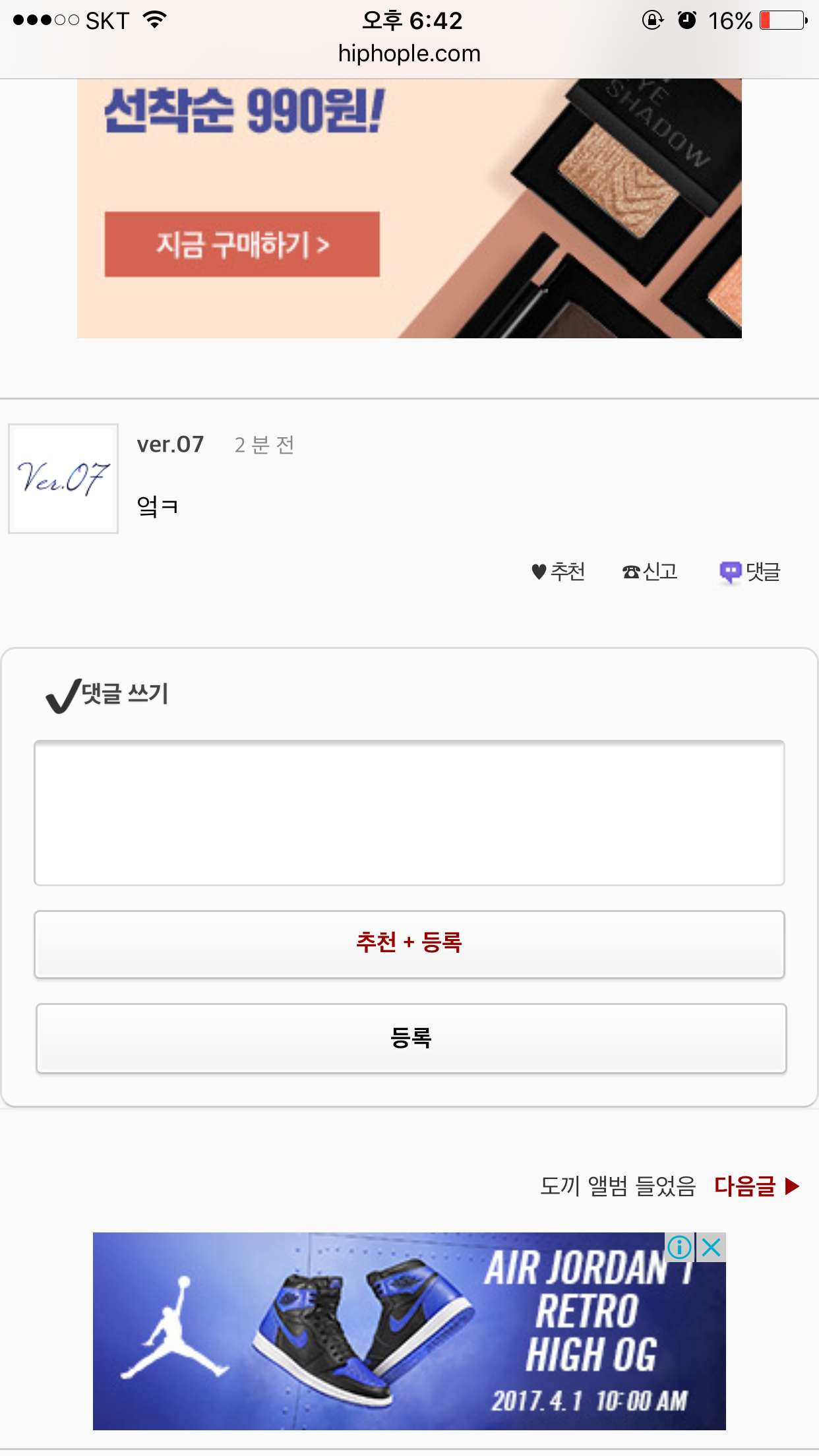This screenshot has height=1456, width=819.
Task: Reply to ver.07 using 댓글
Action: click(750, 571)
